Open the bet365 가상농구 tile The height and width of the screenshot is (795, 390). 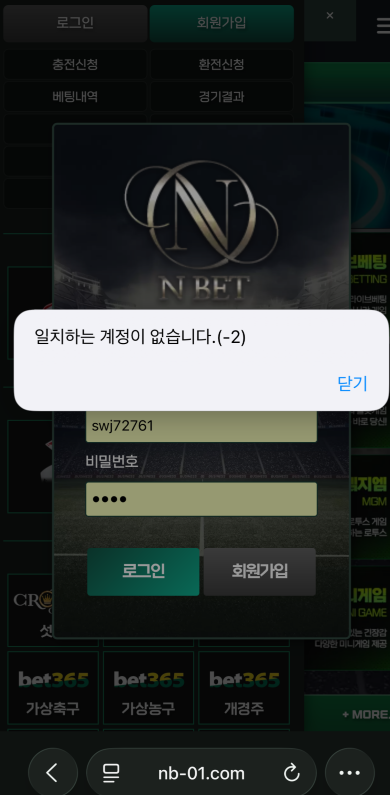(148, 688)
